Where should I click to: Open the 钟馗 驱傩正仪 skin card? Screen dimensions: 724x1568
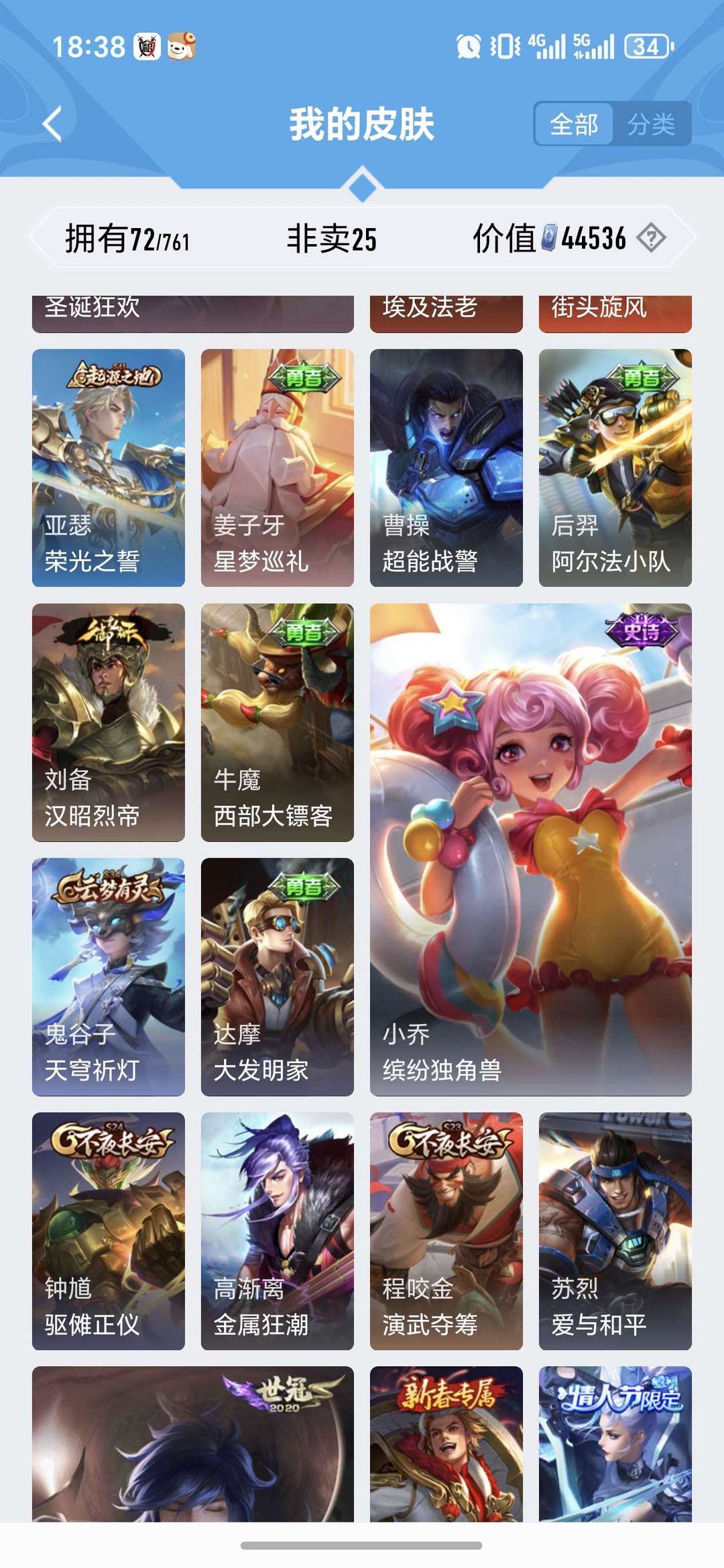click(x=109, y=1231)
